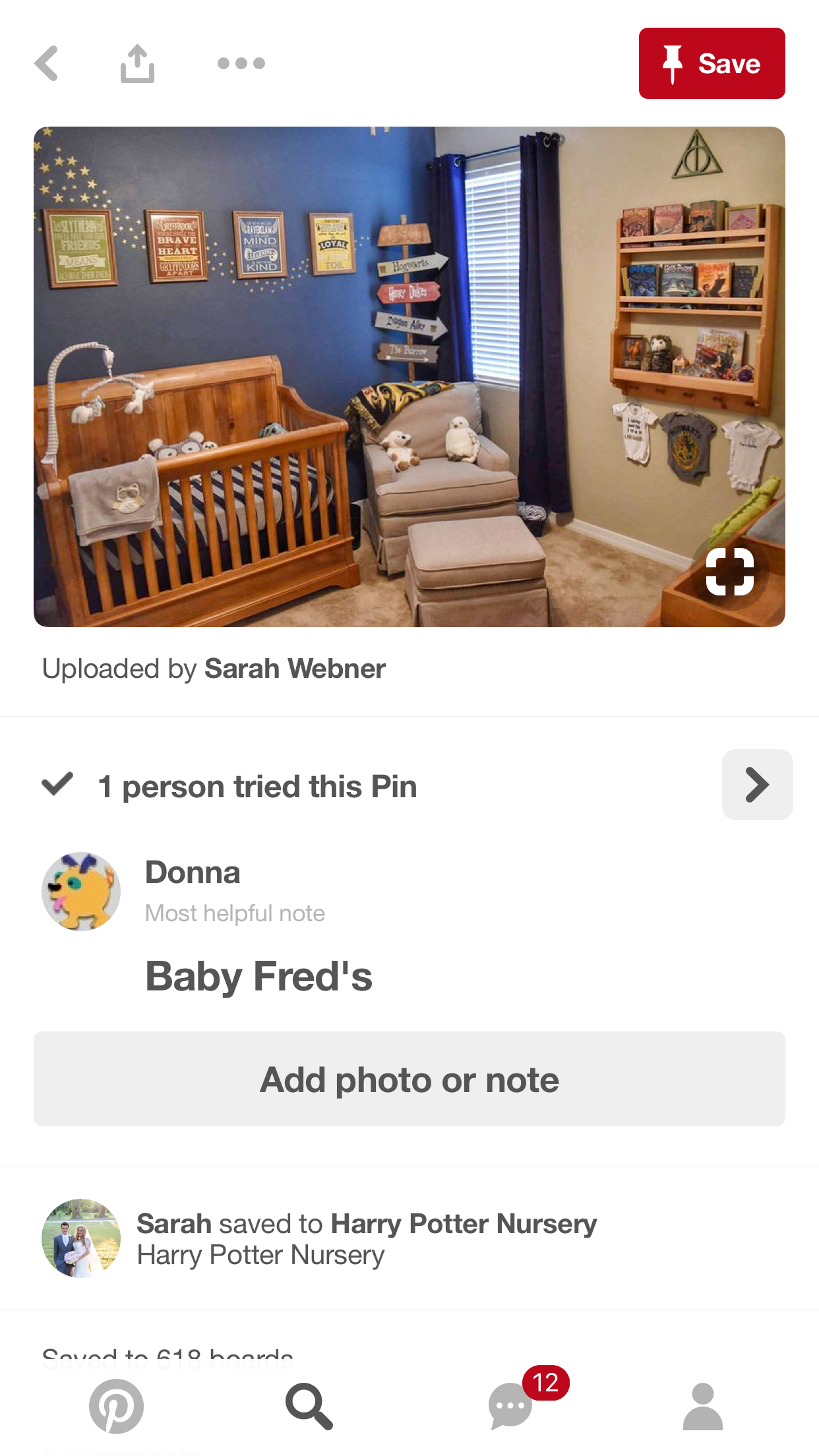
Task: Tap the visual search icon on the photo
Action: 729,572
